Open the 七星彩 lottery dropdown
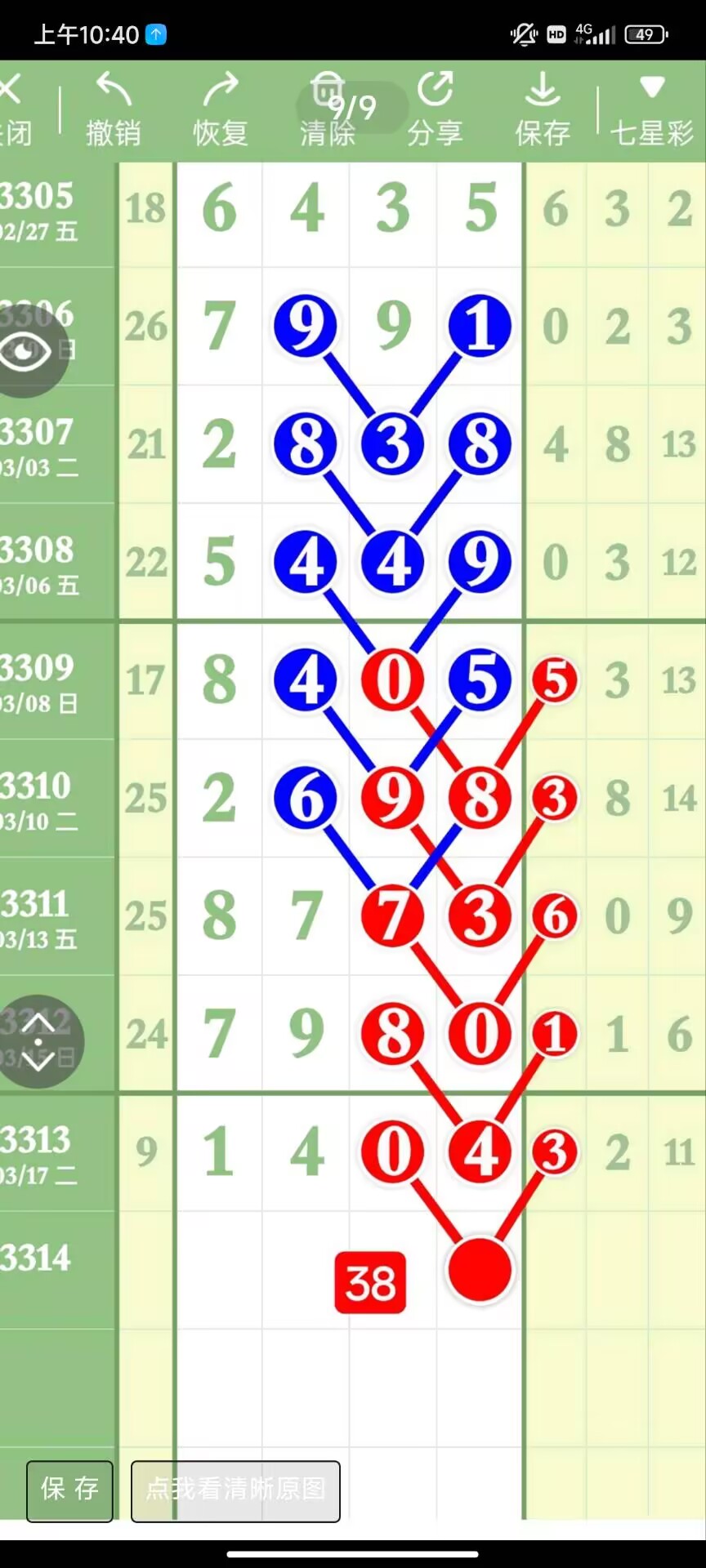Screen dimensions: 706x1568 (651, 110)
